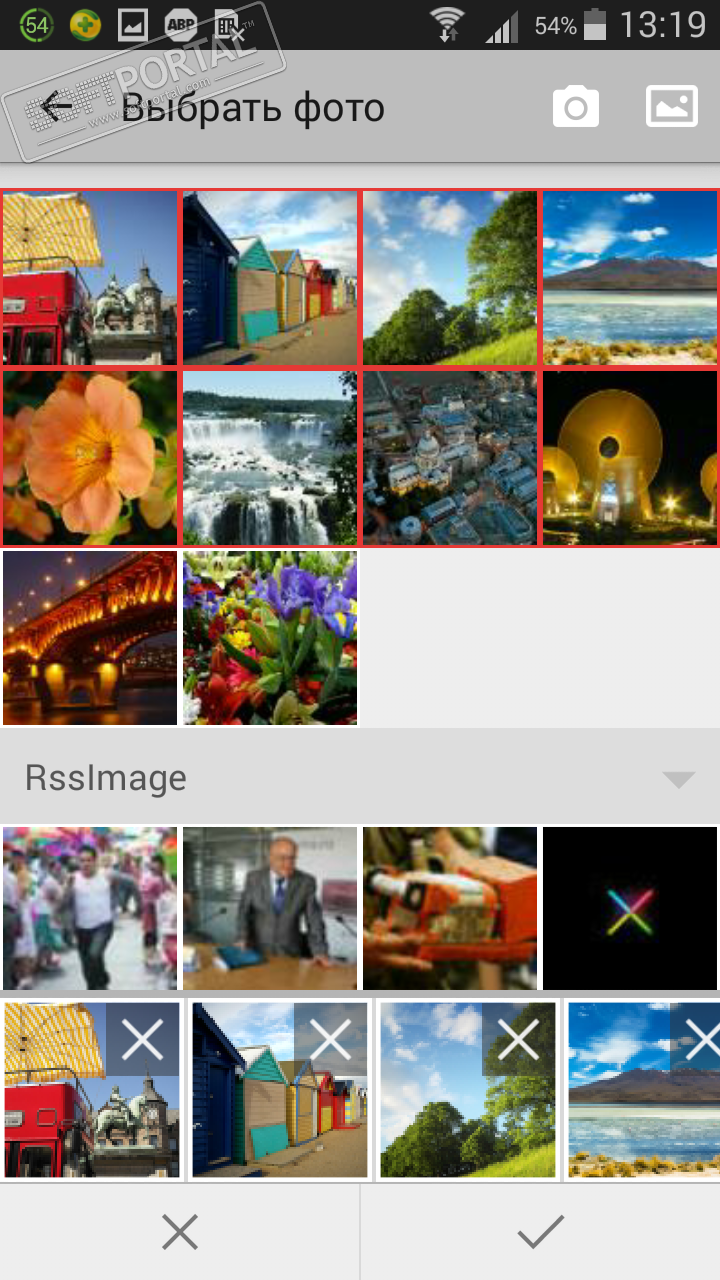
Task: Select the street crowd photo
Action: tap(90, 908)
